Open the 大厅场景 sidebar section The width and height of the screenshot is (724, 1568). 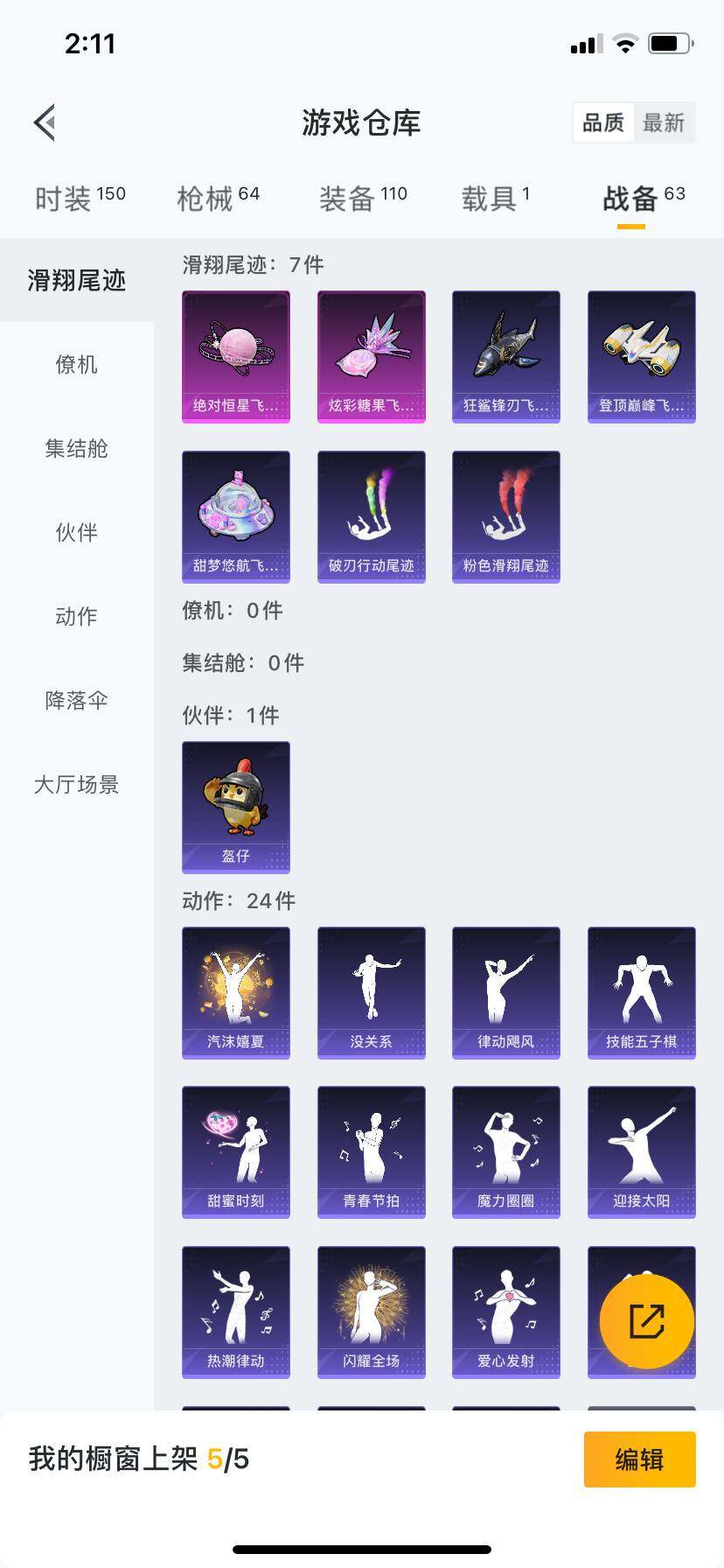pos(77,785)
